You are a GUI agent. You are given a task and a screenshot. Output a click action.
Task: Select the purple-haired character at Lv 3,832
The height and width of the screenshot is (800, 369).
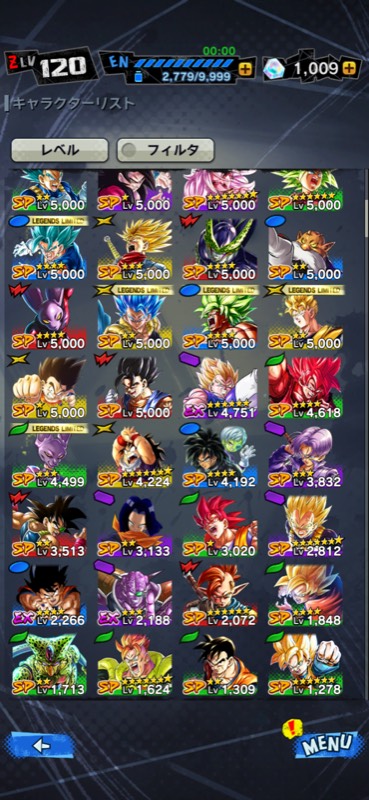[305, 455]
